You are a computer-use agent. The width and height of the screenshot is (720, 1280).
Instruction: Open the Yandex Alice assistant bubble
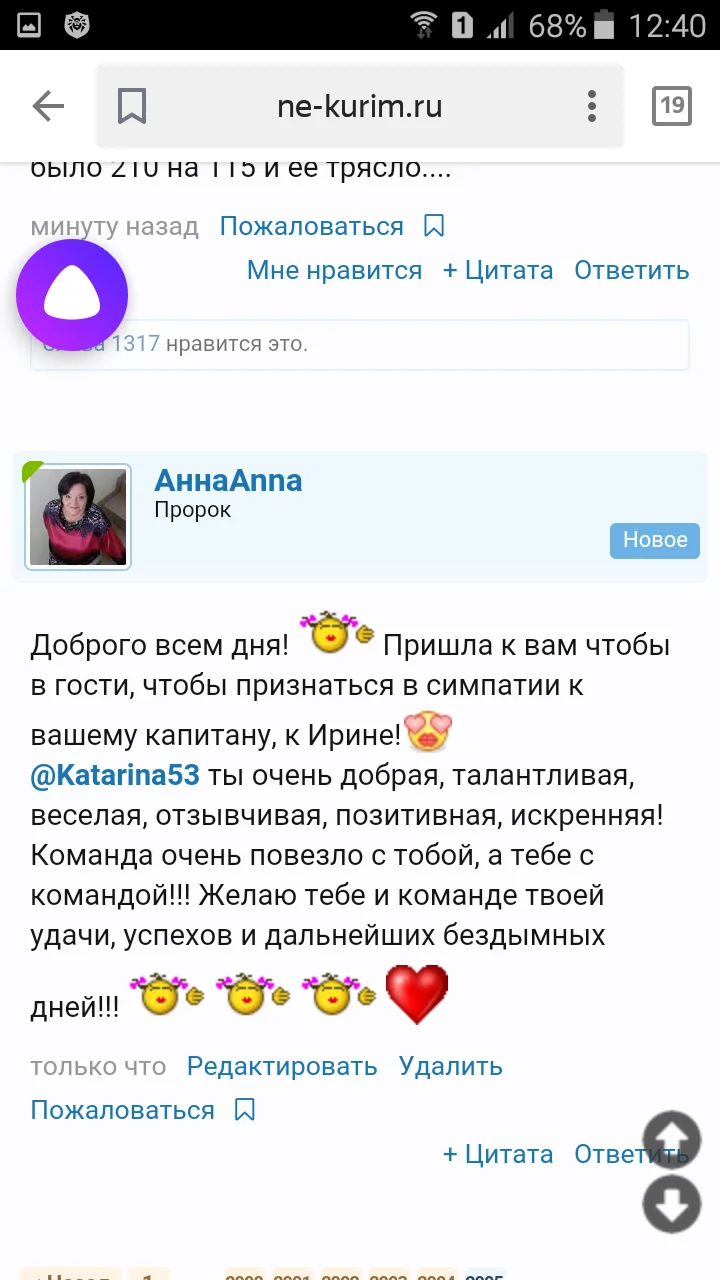[71, 294]
